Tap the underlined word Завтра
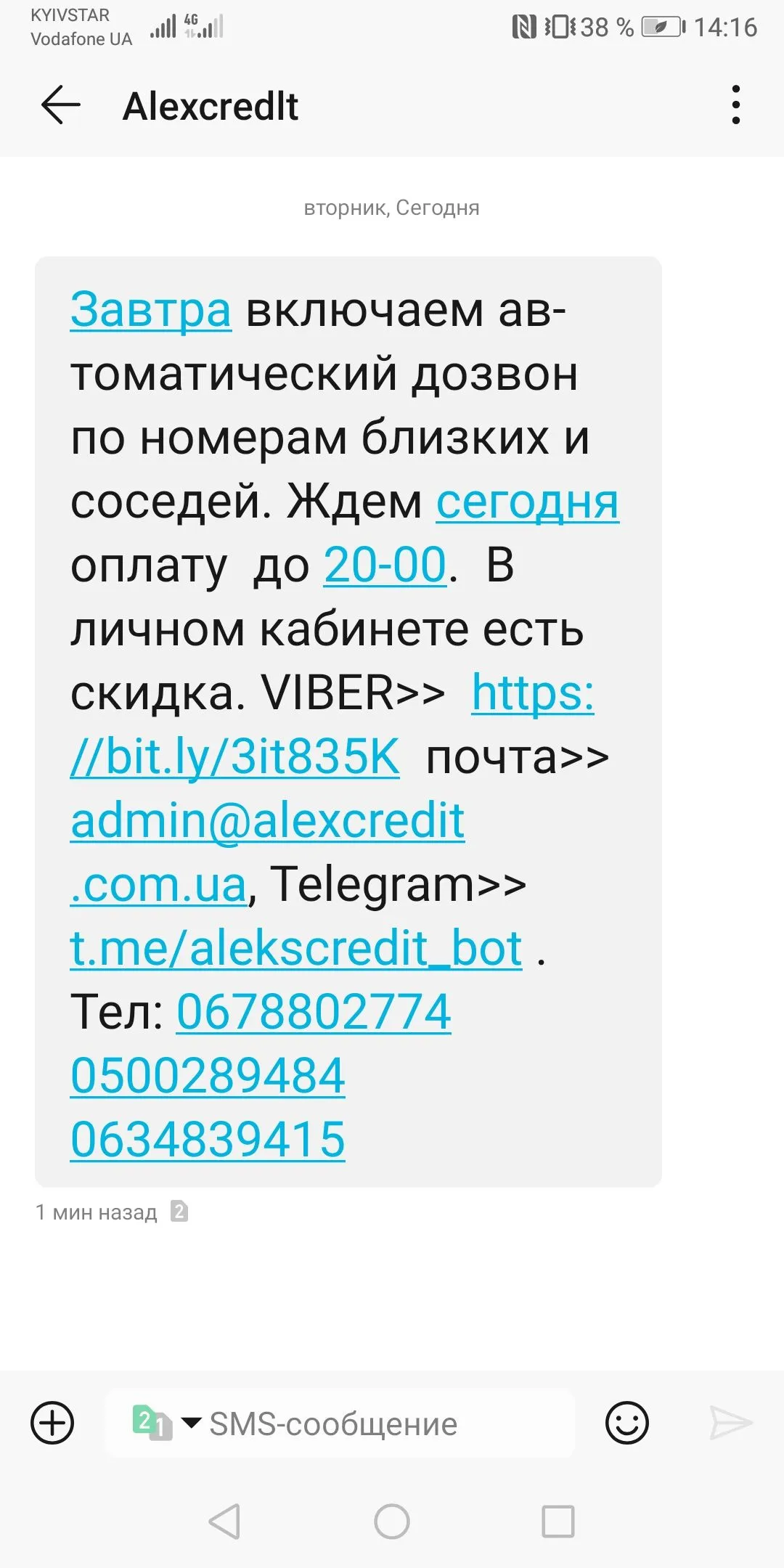This screenshot has height=1568, width=784. (x=151, y=310)
